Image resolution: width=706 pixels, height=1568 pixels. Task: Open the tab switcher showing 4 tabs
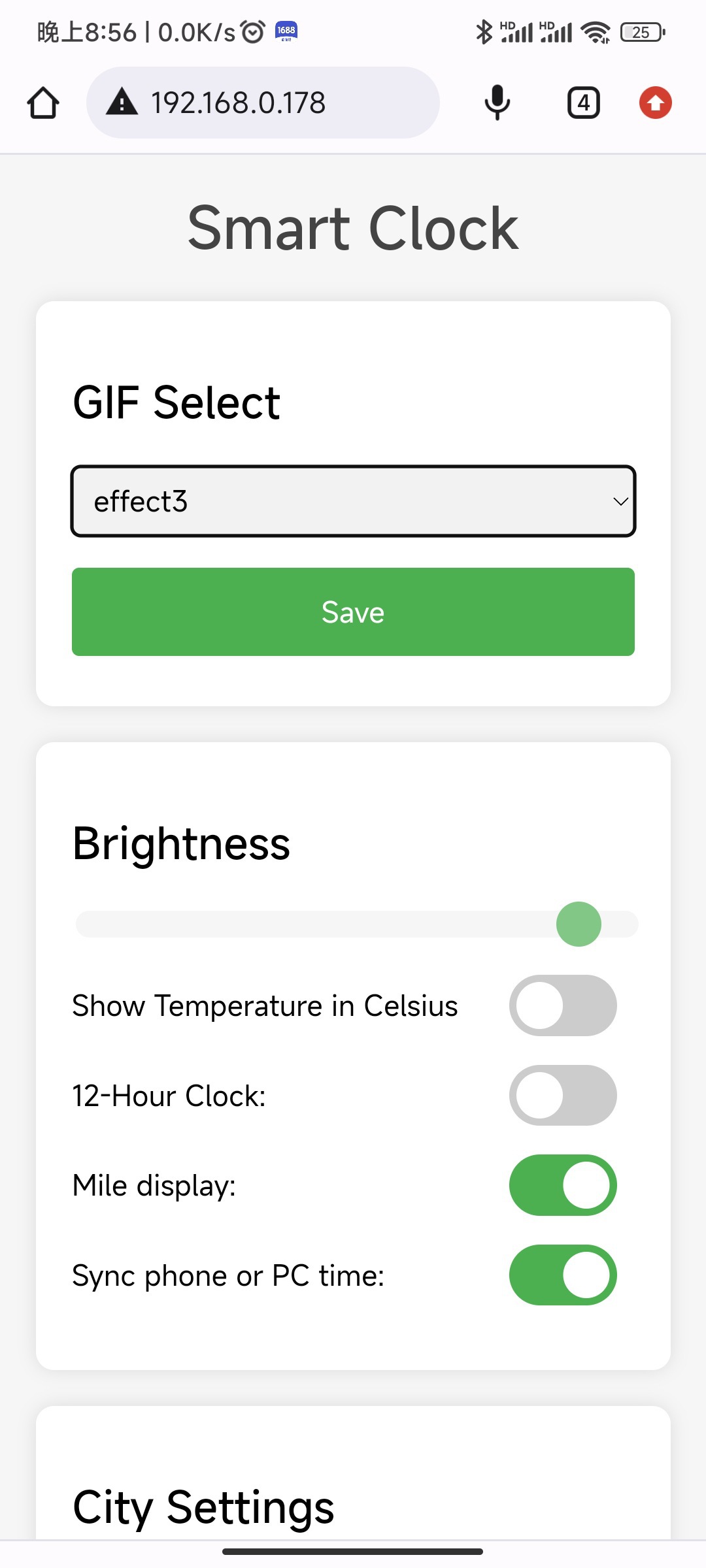[x=583, y=103]
